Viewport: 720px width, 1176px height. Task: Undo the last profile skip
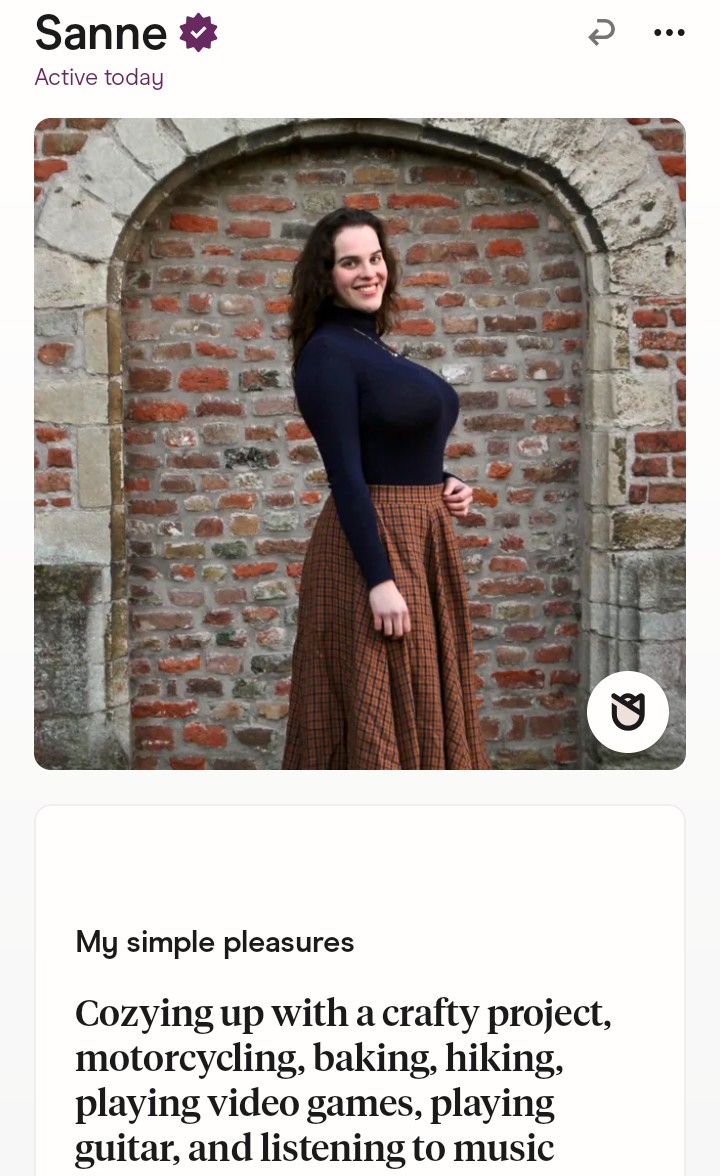click(x=601, y=33)
